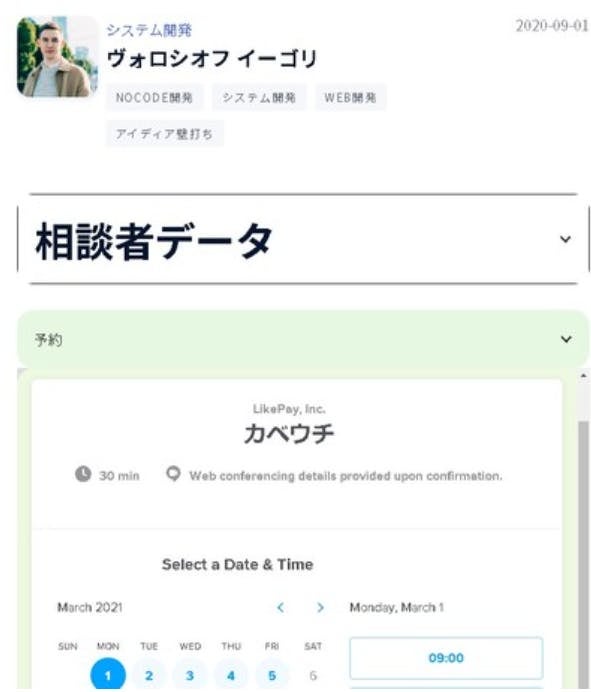Open the システム開発 category link
The height and width of the screenshot is (692, 591).
[149, 30]
